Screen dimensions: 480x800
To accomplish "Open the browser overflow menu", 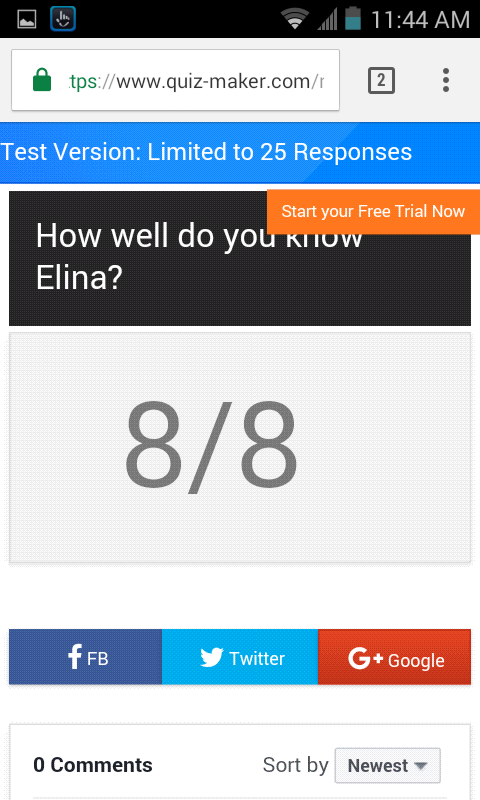I will pyautogui.click(x=446, y=81).
